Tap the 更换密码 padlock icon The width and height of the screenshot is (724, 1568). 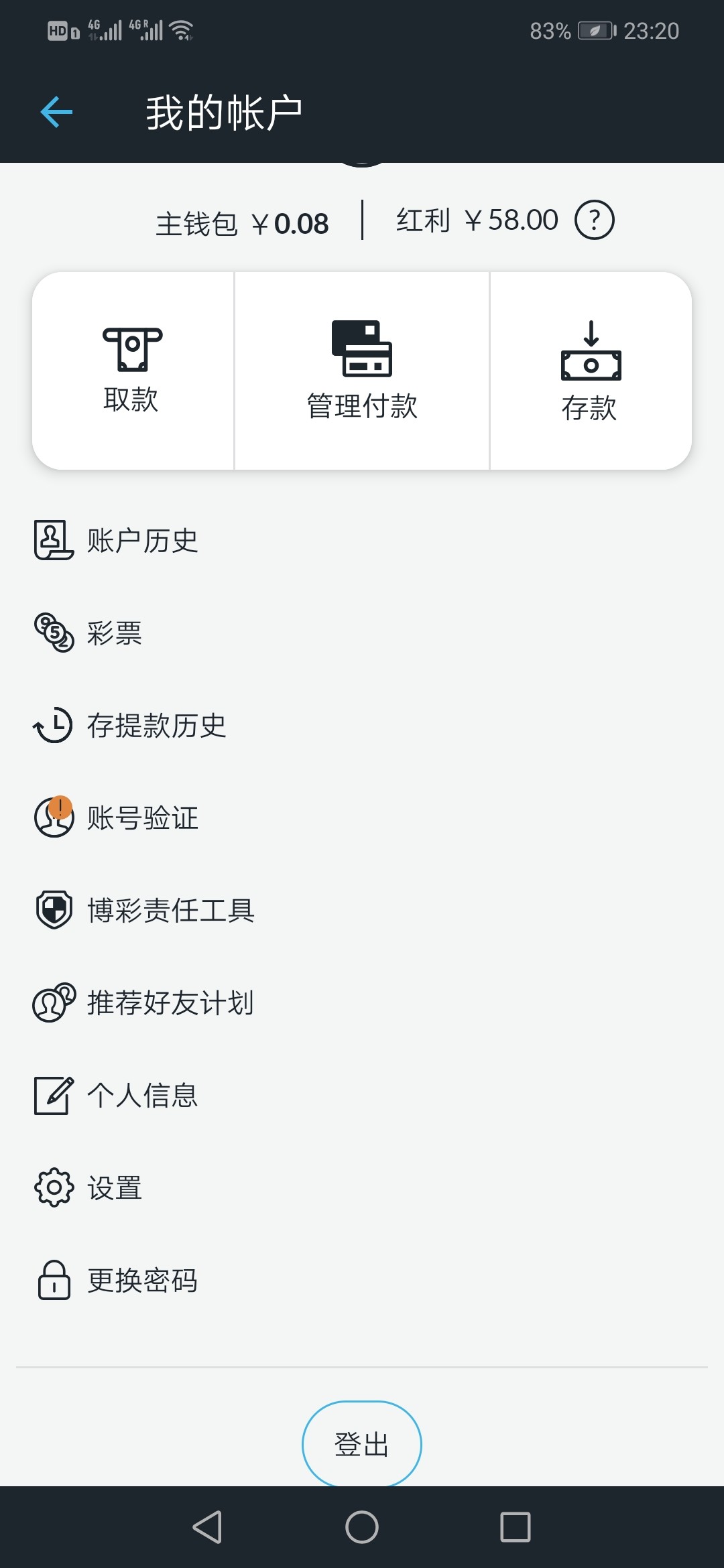(x=54, y=1280)
